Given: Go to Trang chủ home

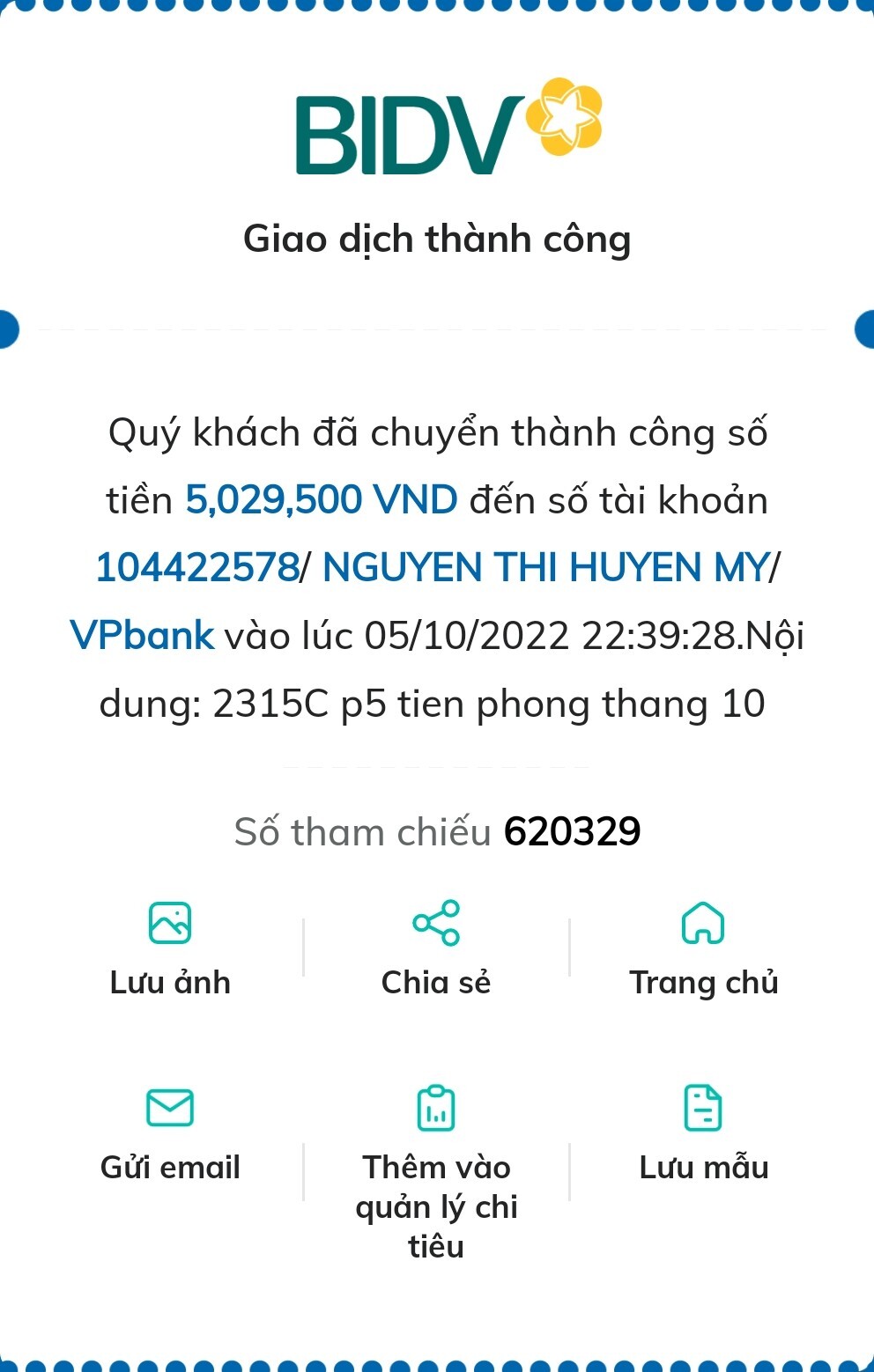Looking at the screenshot, I should click(x=703, y=948).
